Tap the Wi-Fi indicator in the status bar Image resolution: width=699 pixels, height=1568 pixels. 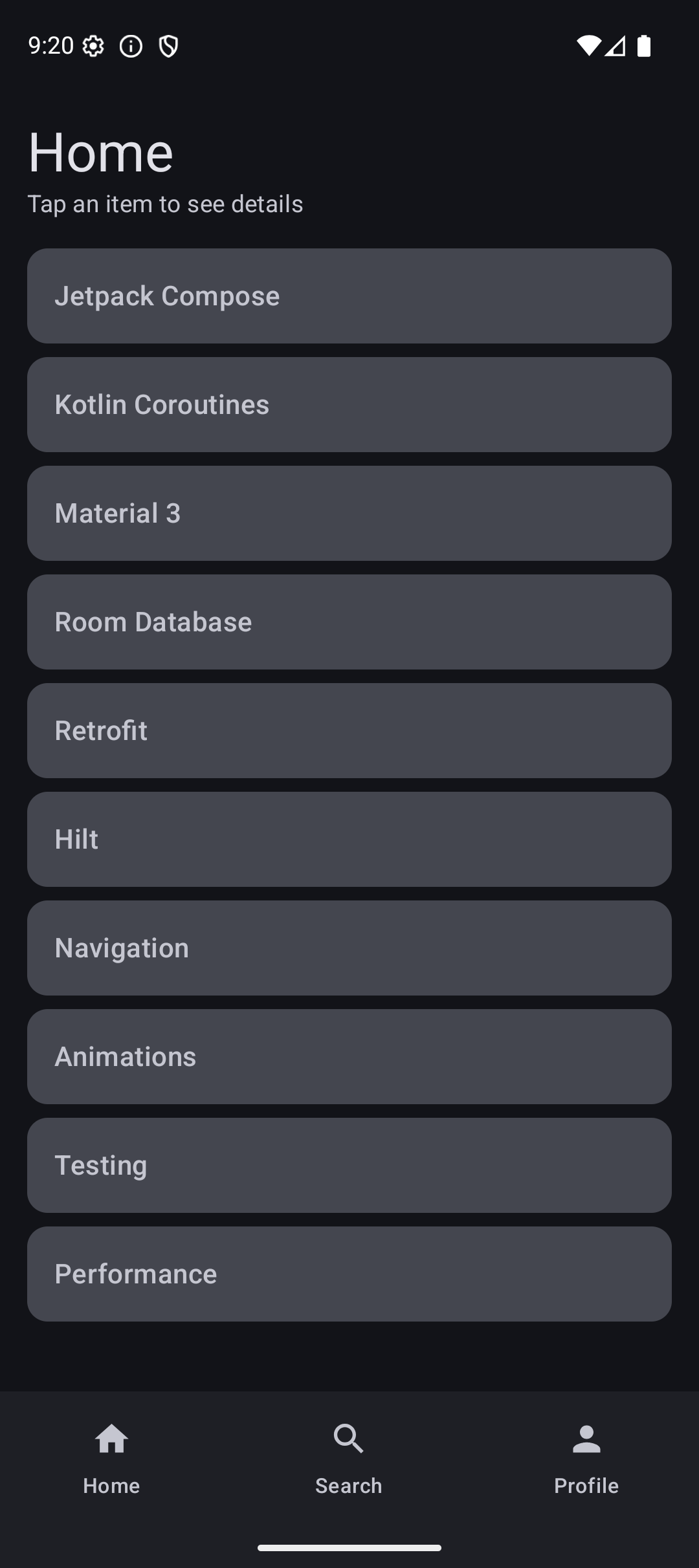click(590, 45)
